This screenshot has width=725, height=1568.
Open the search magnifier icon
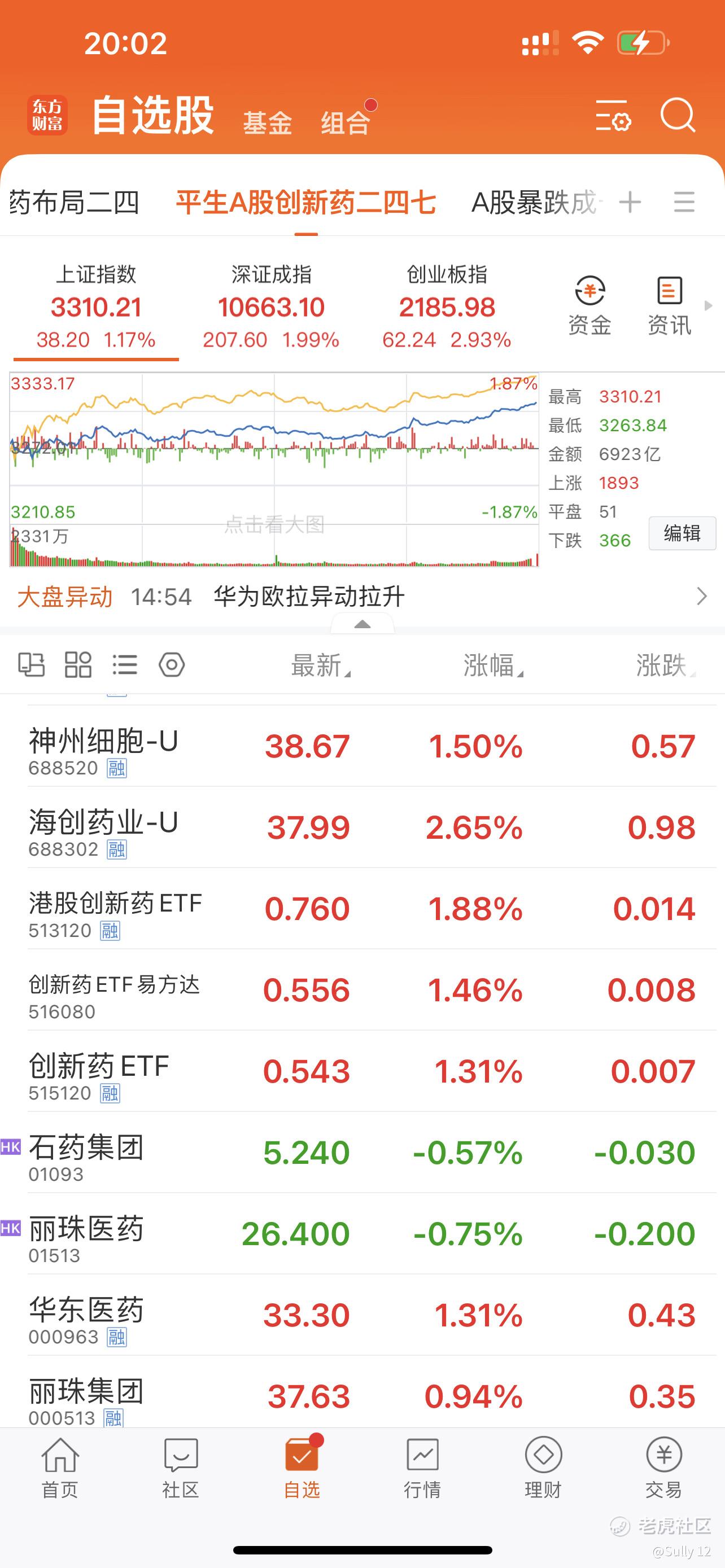coord(678,115)
